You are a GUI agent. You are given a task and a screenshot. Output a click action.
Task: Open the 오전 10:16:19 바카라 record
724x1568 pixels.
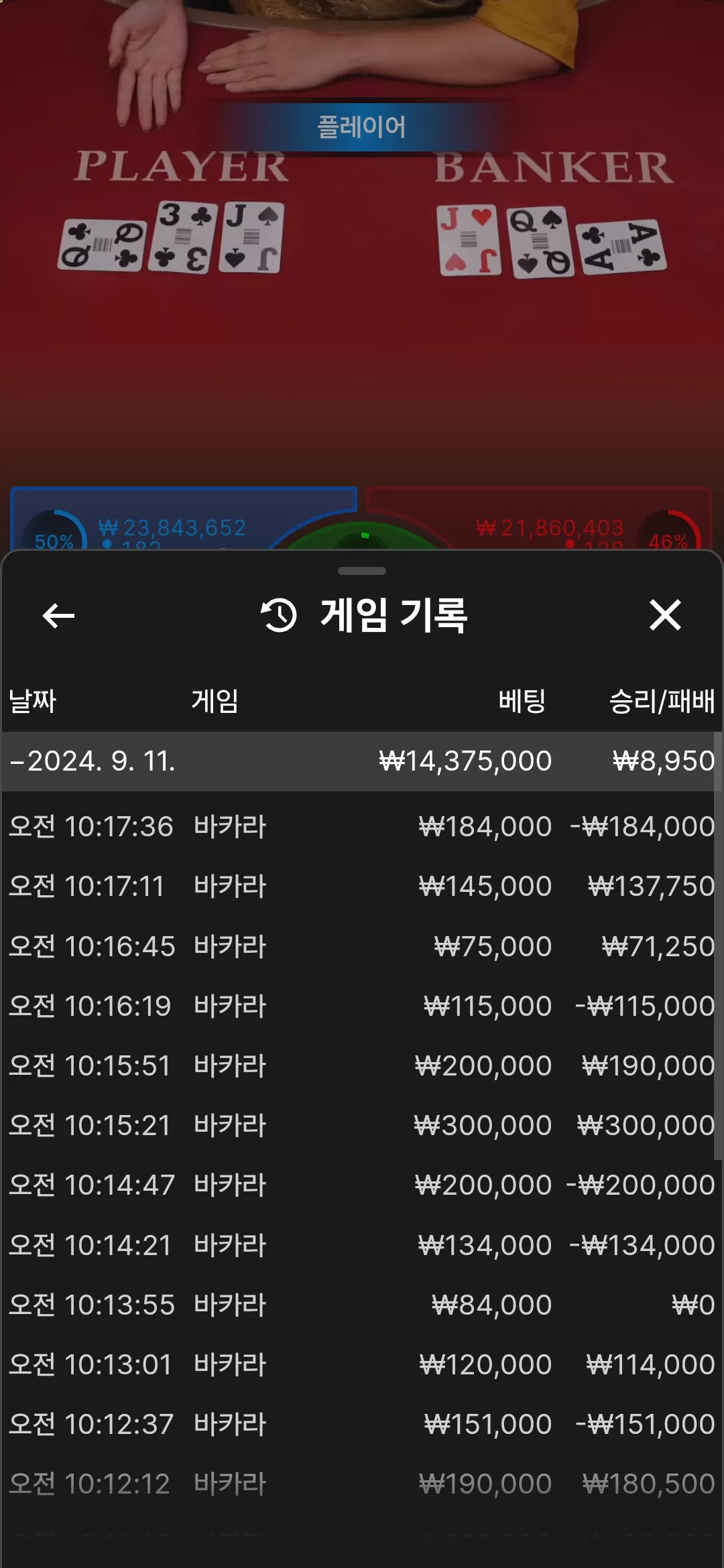click(x=362, y=1006)
